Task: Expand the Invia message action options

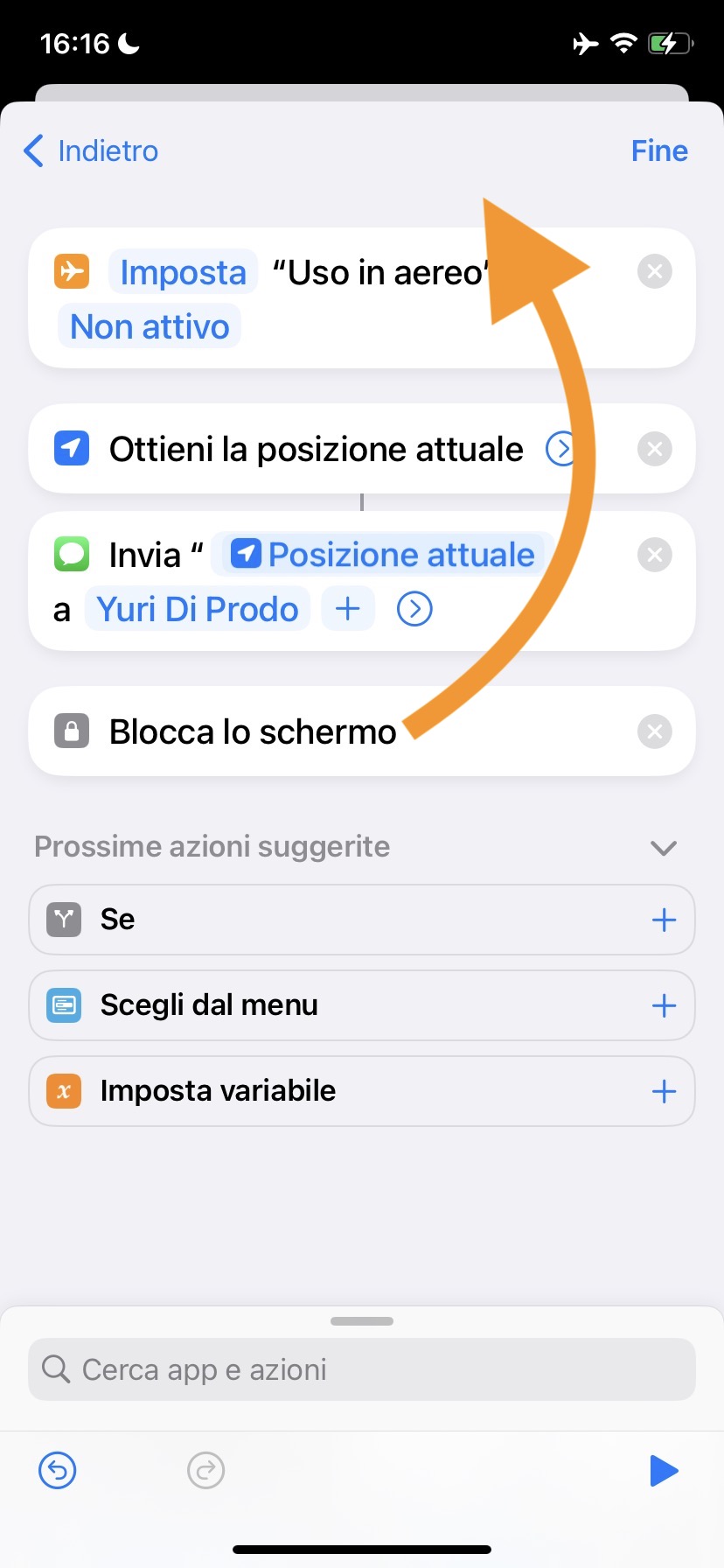Action: pyautogui.click(x=414, y=609)
